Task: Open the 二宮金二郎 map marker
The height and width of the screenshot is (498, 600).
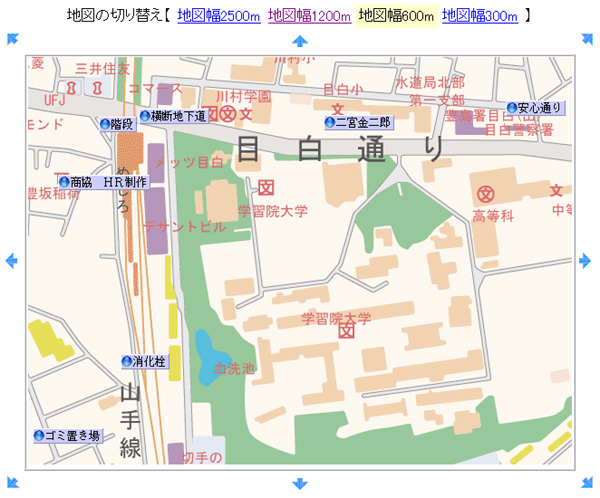Action: click(359, 122)
